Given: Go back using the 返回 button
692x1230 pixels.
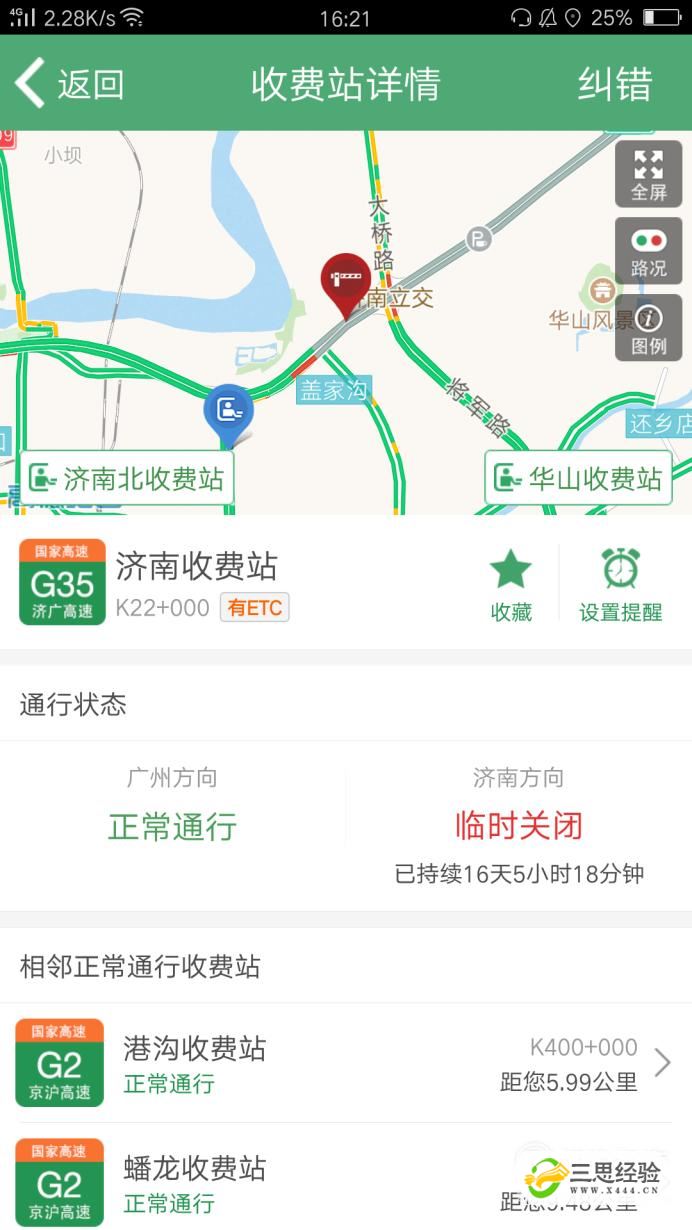Looking at the screenshot, I should tap(69, 83).
